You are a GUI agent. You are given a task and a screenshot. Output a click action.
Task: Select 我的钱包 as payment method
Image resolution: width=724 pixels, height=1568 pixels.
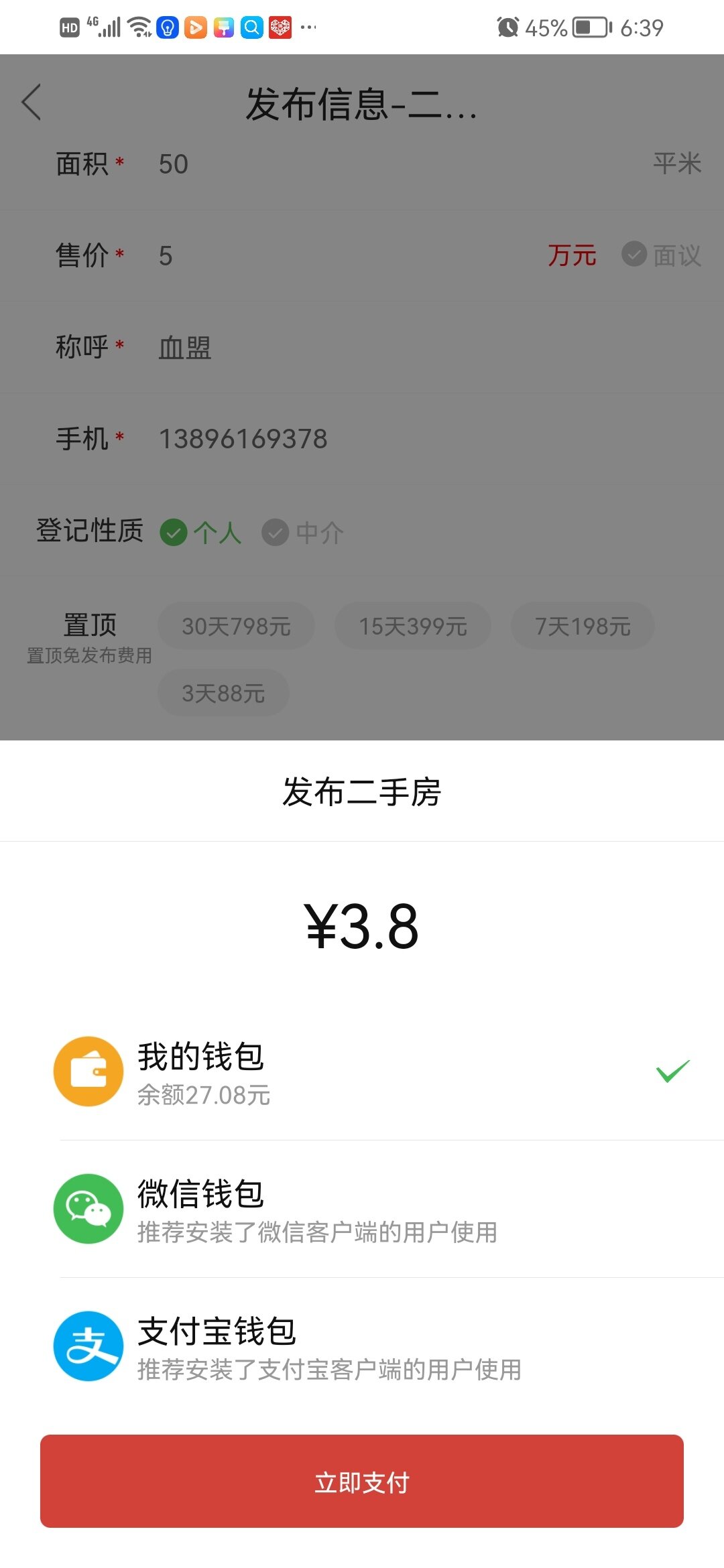point(362,1071)
